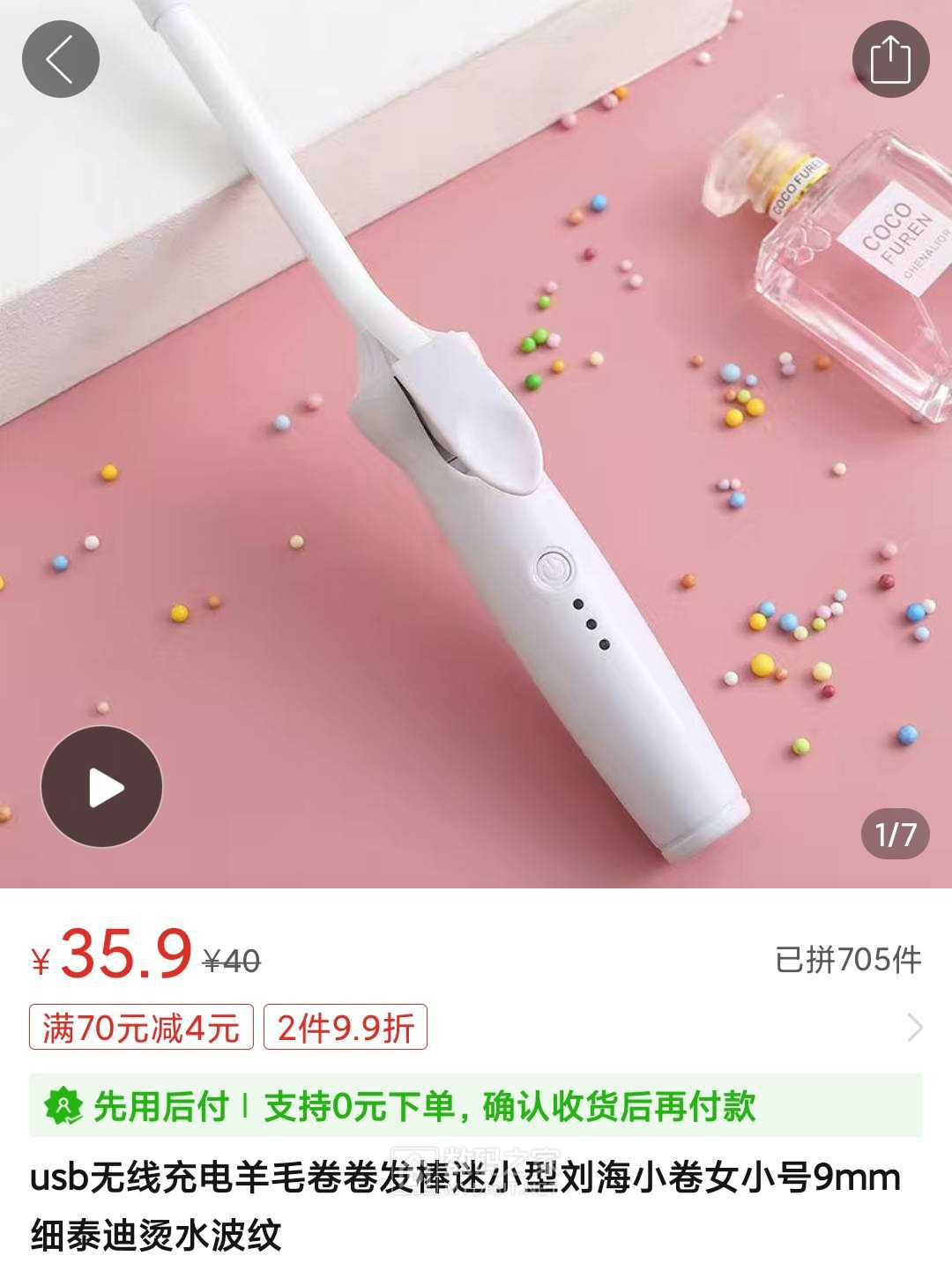Screen dimensions: 952x1278
Task: Tap the 2件9.9折 discount tag
Action: [x=346, y=1028]
